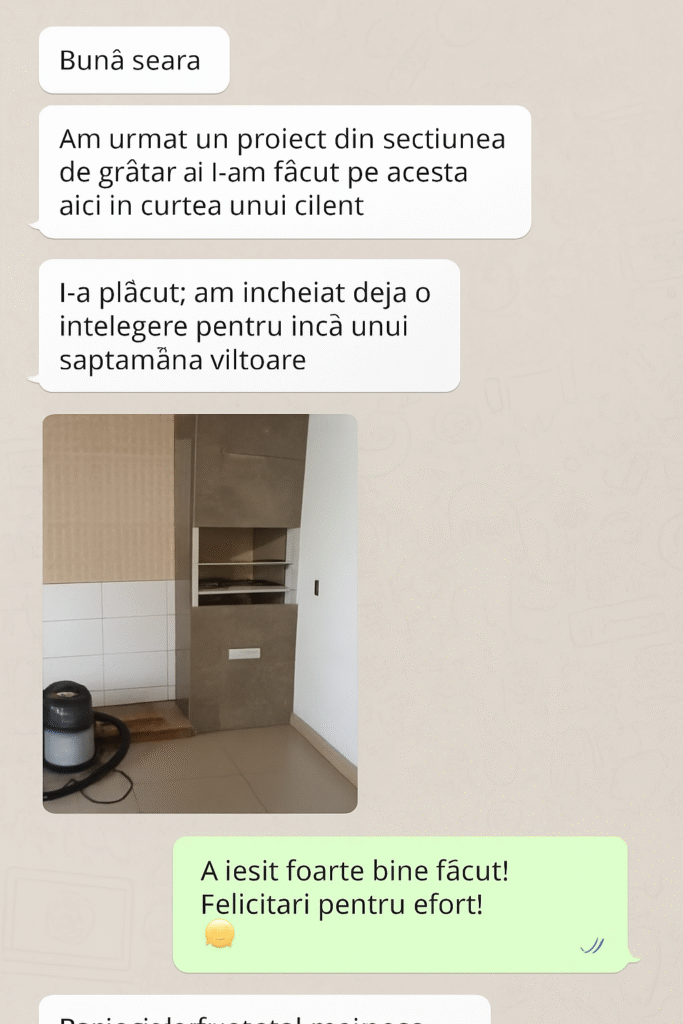This screenshot has height=1024, width=683.
Task: Open the grill photo in the chat
Action: (x=200, y=613)
